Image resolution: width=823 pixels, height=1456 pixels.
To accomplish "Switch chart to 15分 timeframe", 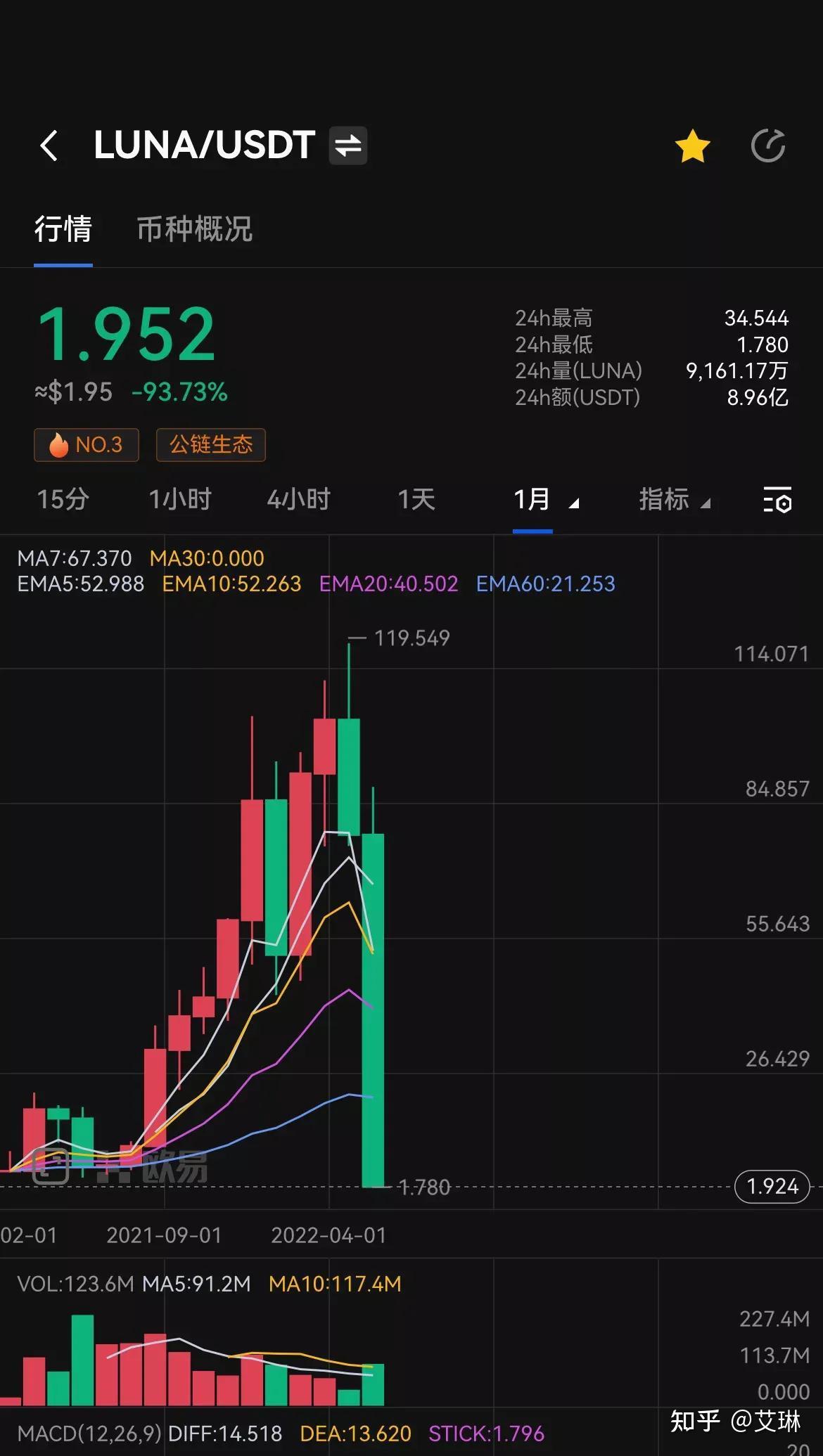I will tap(62, 500).
